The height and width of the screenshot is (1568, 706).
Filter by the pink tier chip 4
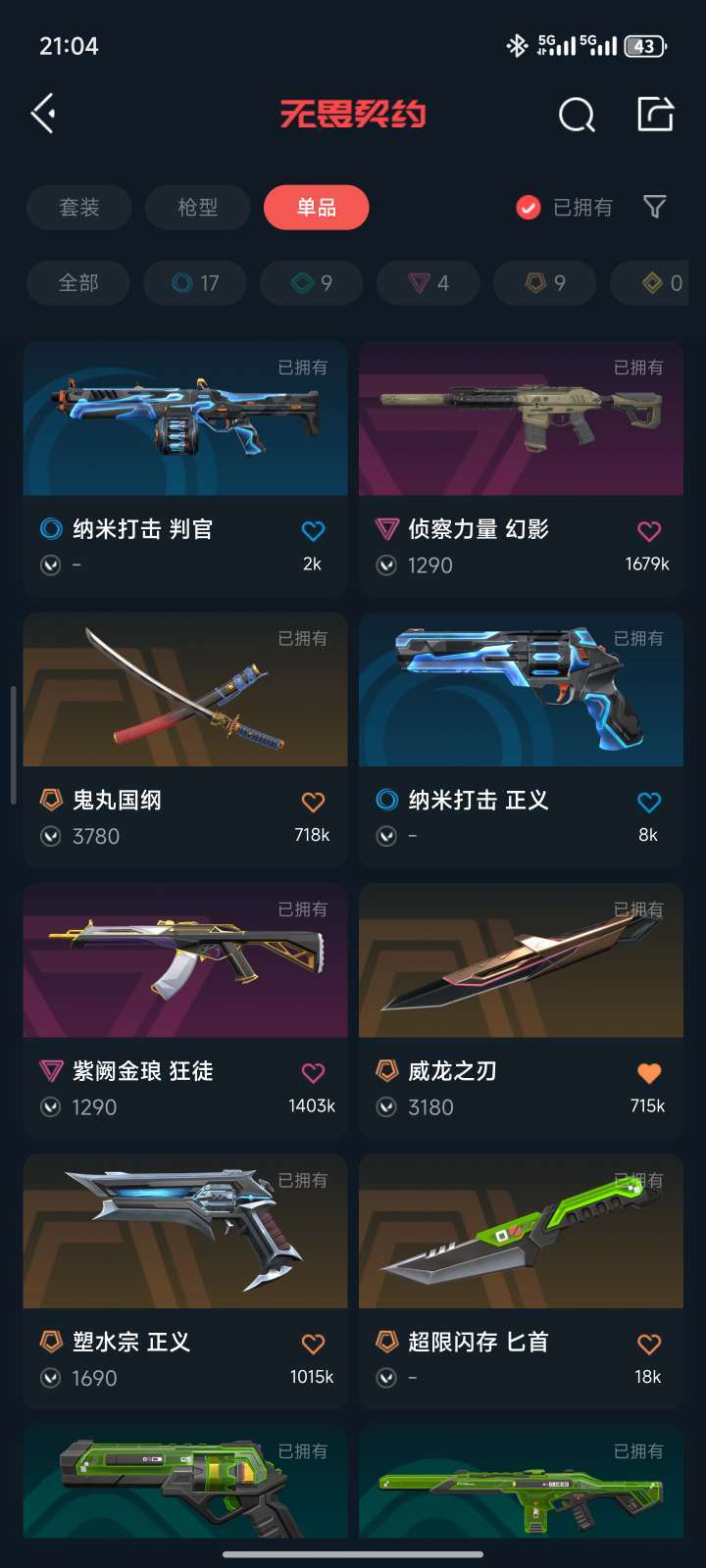coord(428,283)
